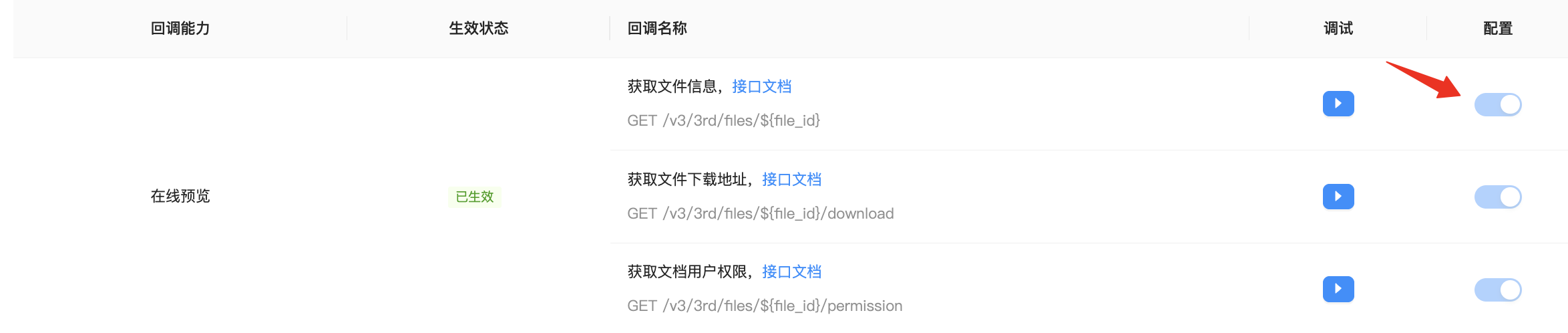Viewport: 1568px width, 333px height.
Task: Toggle the 获取文档用户权限 config switch
Action: pyautogui.click(x=1497, y=290)
